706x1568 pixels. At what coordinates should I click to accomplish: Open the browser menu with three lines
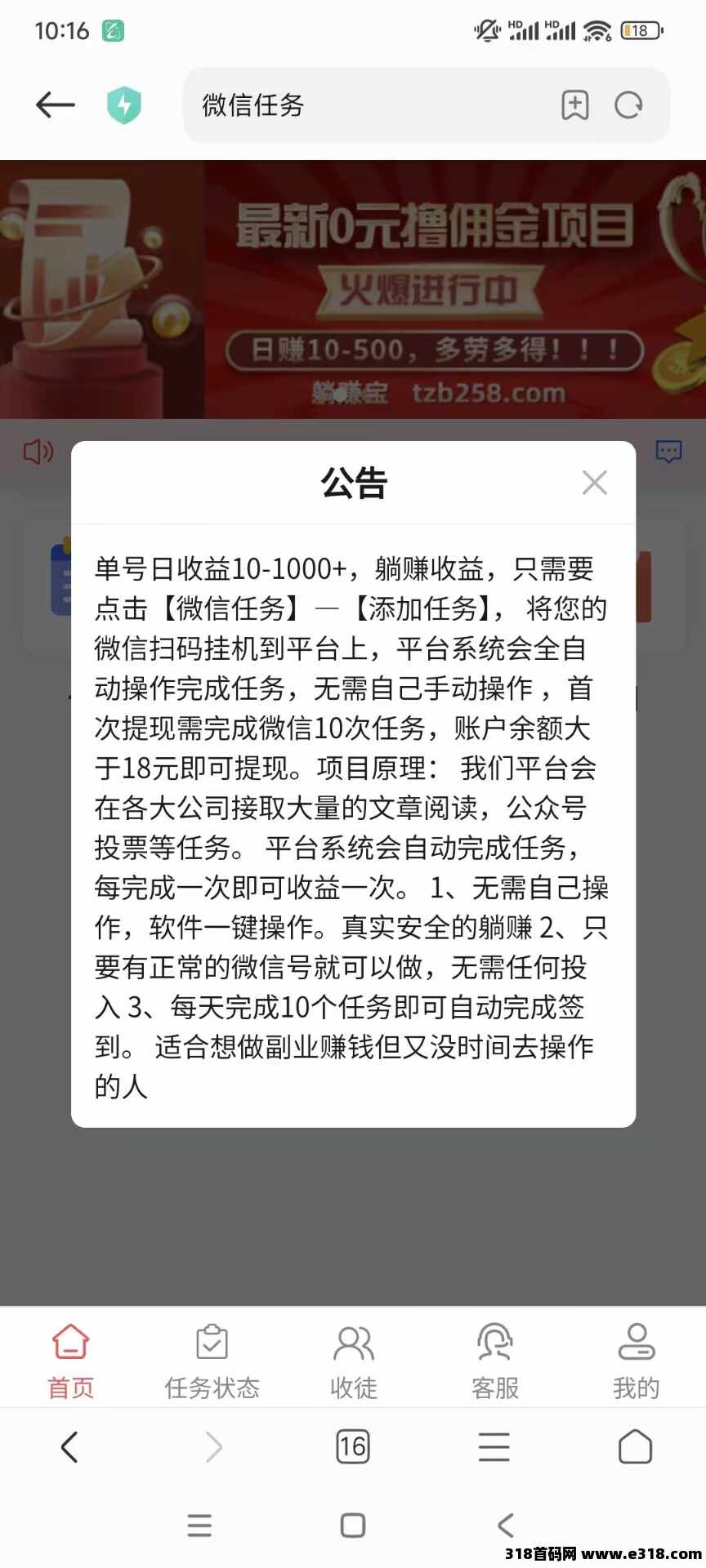point(494,1446)
